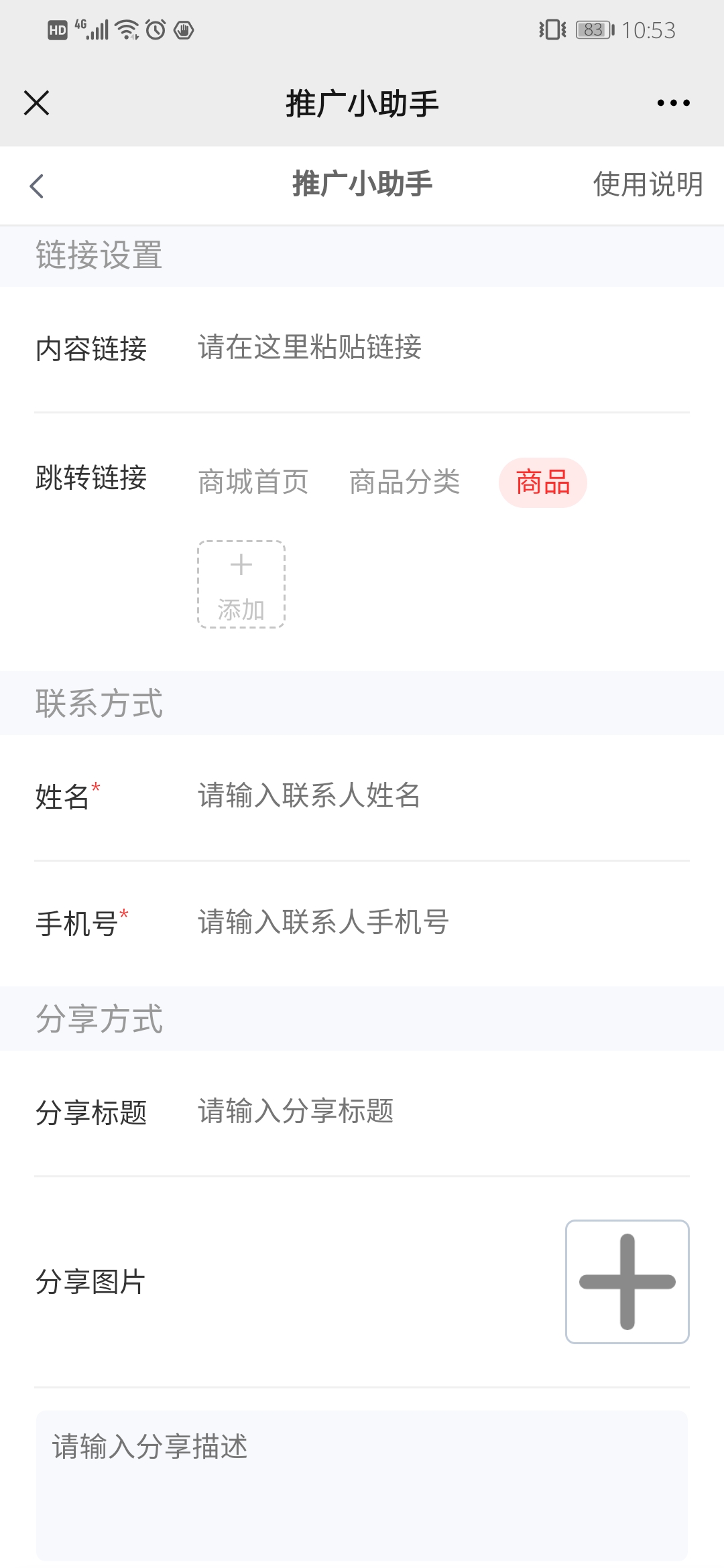Select 商品分类 as jump link

click(x=404, y=482)
